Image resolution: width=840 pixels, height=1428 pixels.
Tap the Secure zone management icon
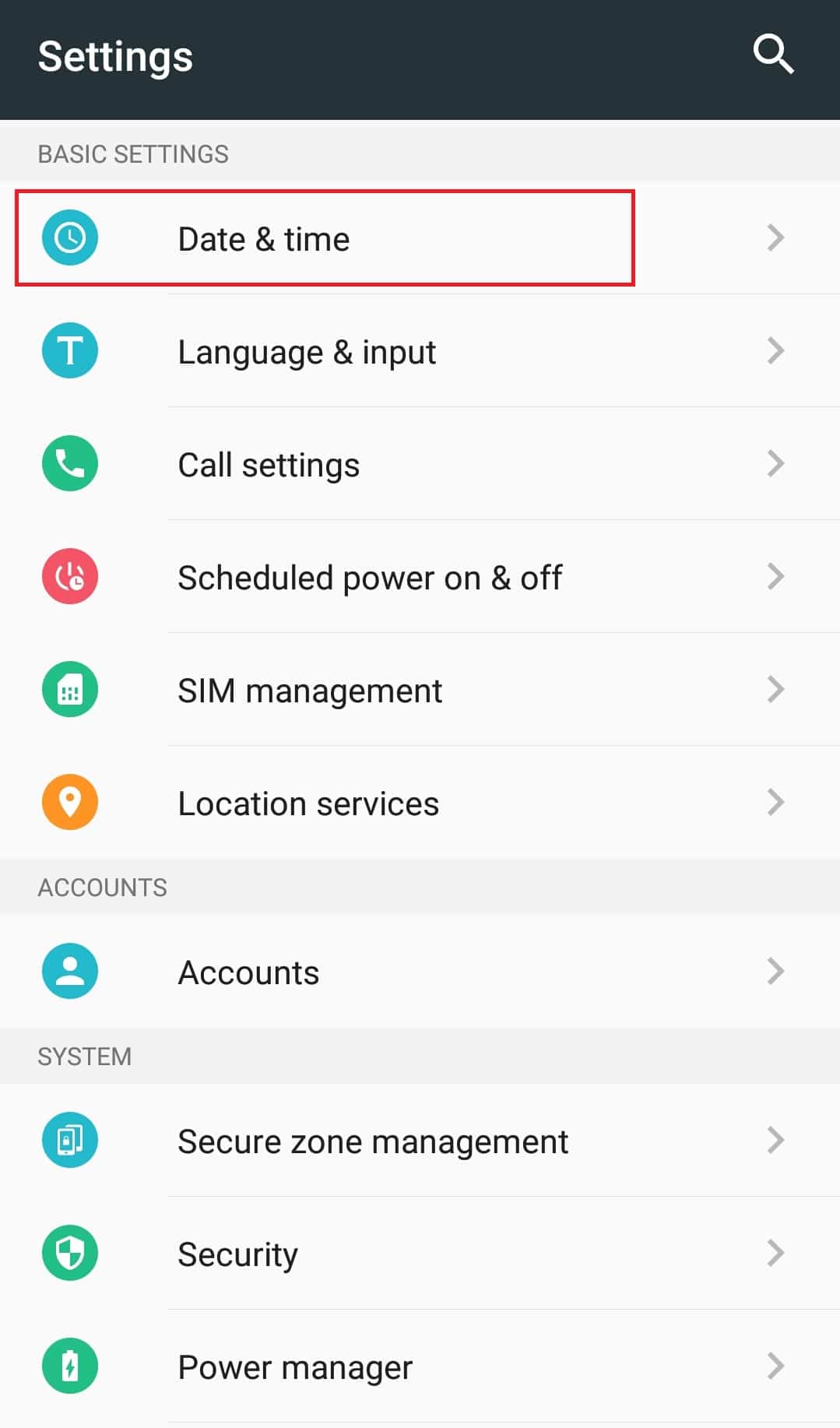pyautogui.click(x=69, y=1140)
